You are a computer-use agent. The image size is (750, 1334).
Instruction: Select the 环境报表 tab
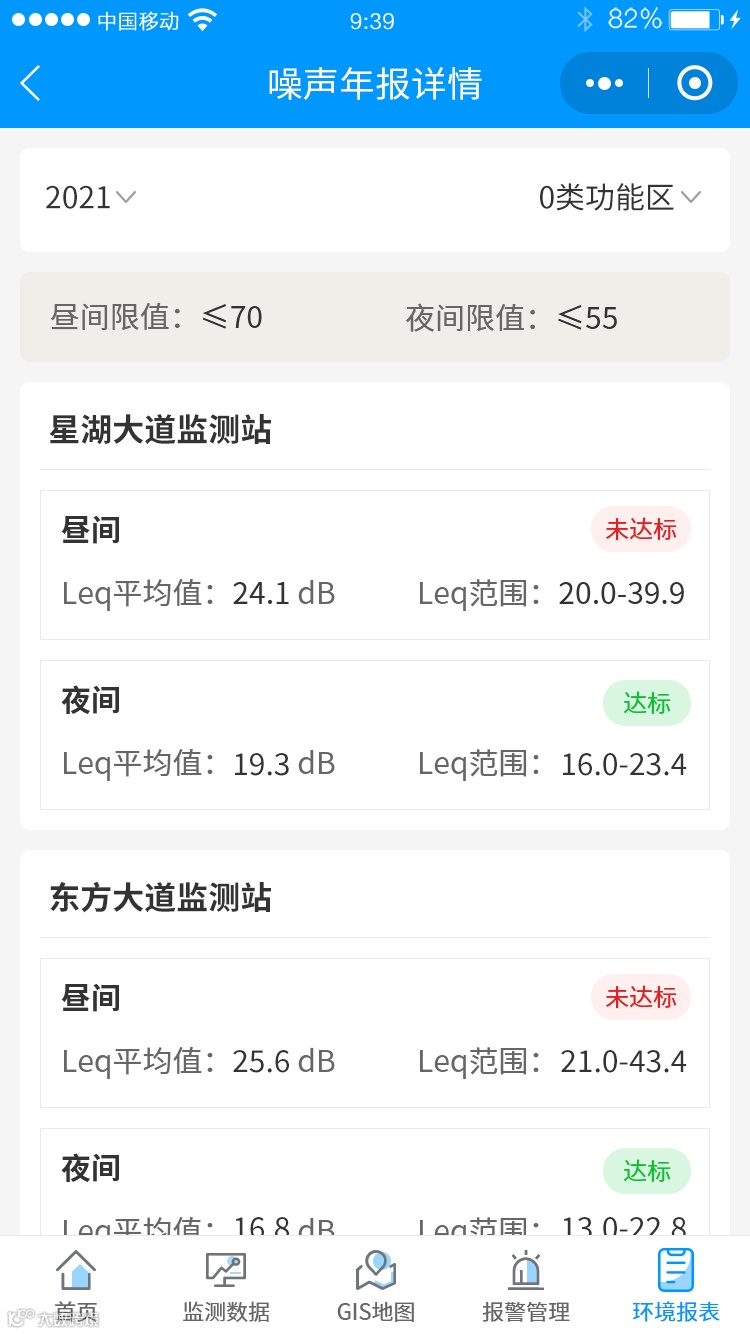[x=676, y=1286]
